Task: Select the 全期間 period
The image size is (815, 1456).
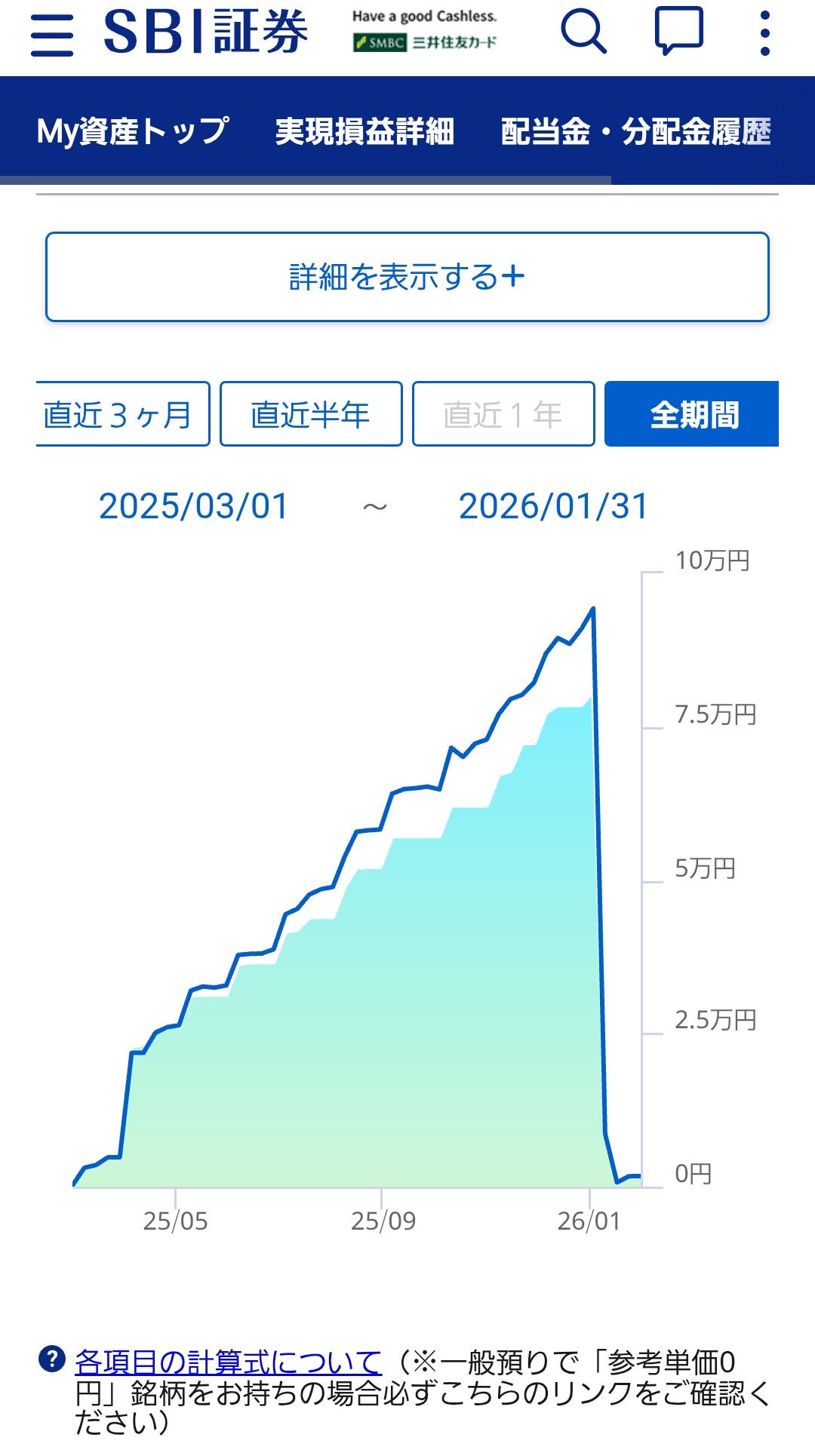Action: coord(692,414)
